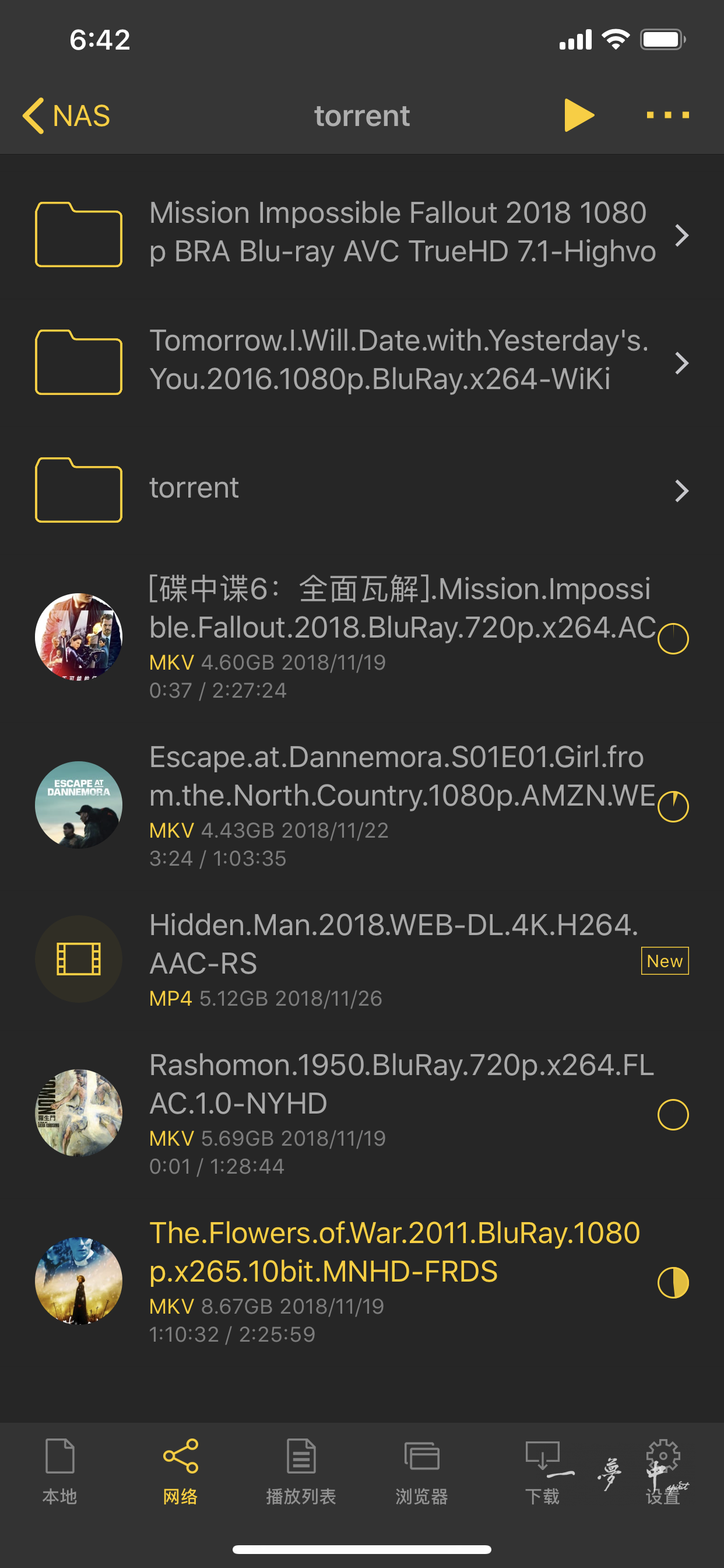
Task: Switch to the 播放列表 tab
Action: point(301,1469)
